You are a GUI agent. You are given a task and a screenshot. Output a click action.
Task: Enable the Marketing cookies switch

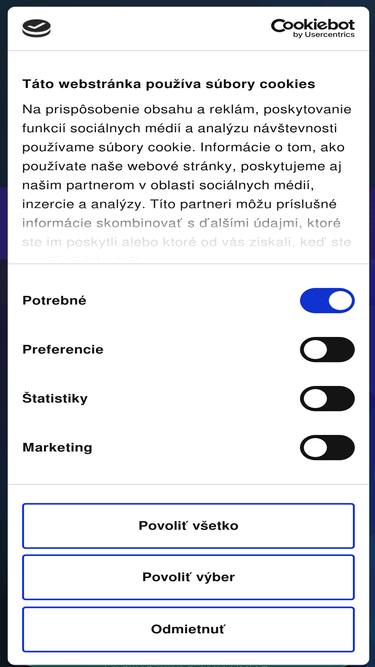(327, 448)
